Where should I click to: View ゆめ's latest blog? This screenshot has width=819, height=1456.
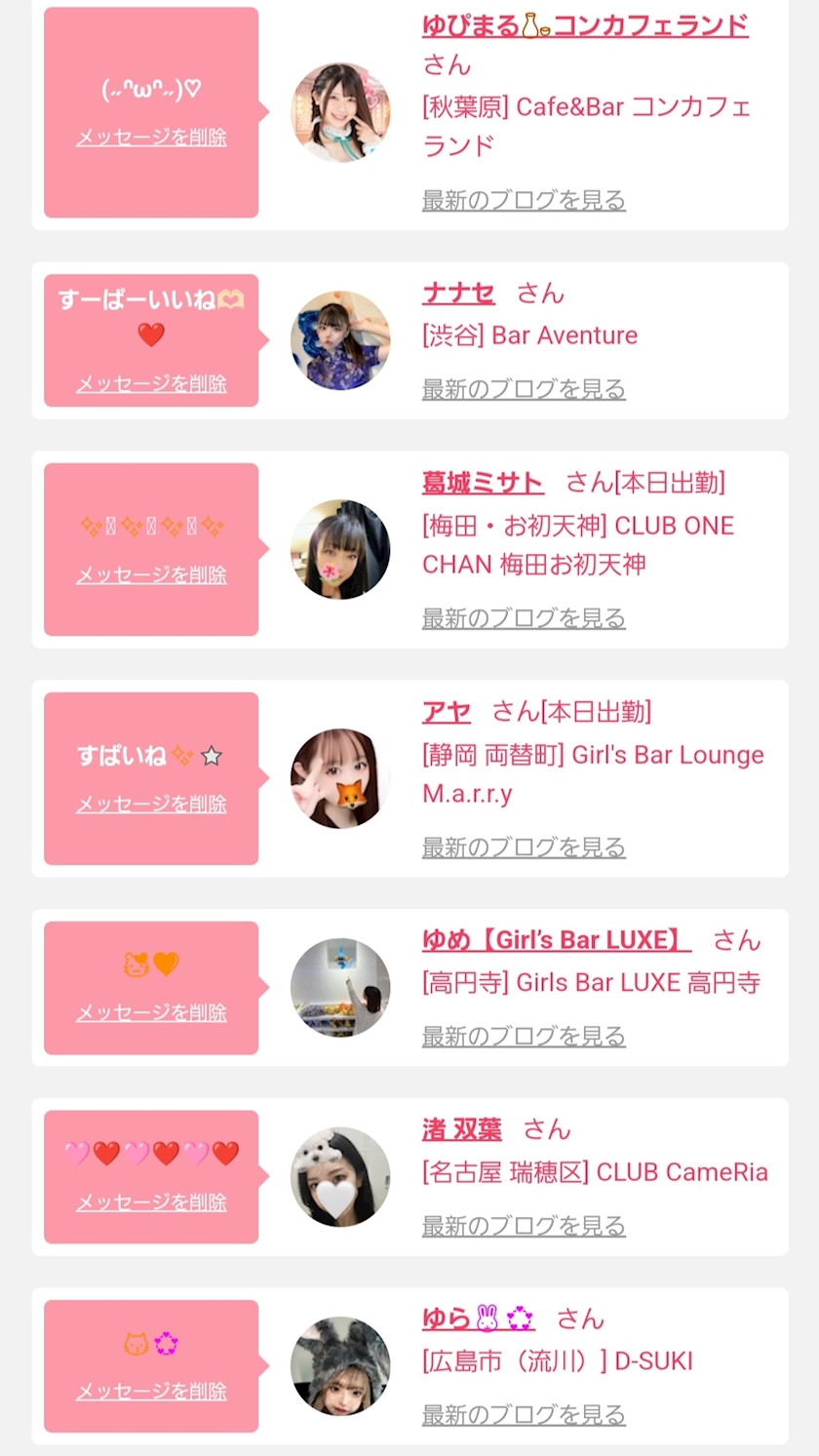click(x=524, y=1036)
